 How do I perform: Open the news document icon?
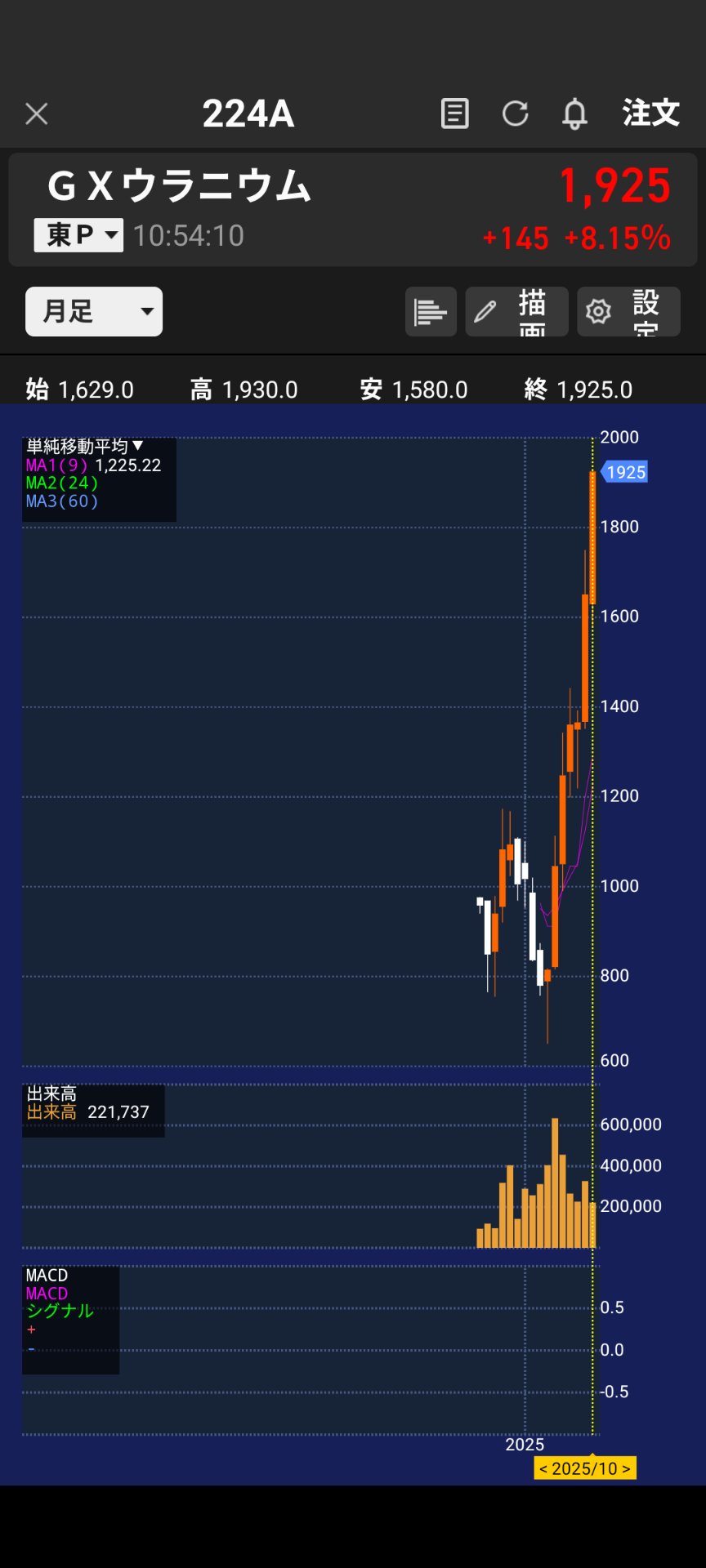[454, 114]
